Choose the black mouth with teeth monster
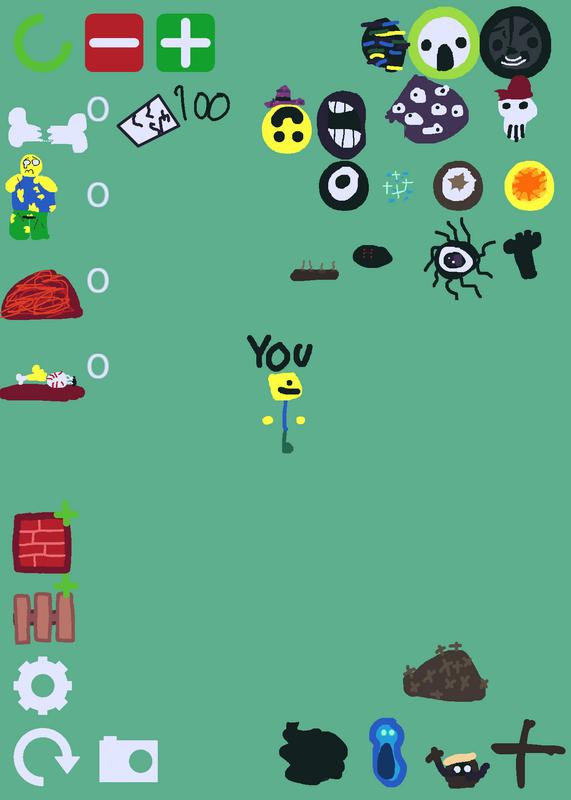The image size is (571, 800). coord(341,125)
